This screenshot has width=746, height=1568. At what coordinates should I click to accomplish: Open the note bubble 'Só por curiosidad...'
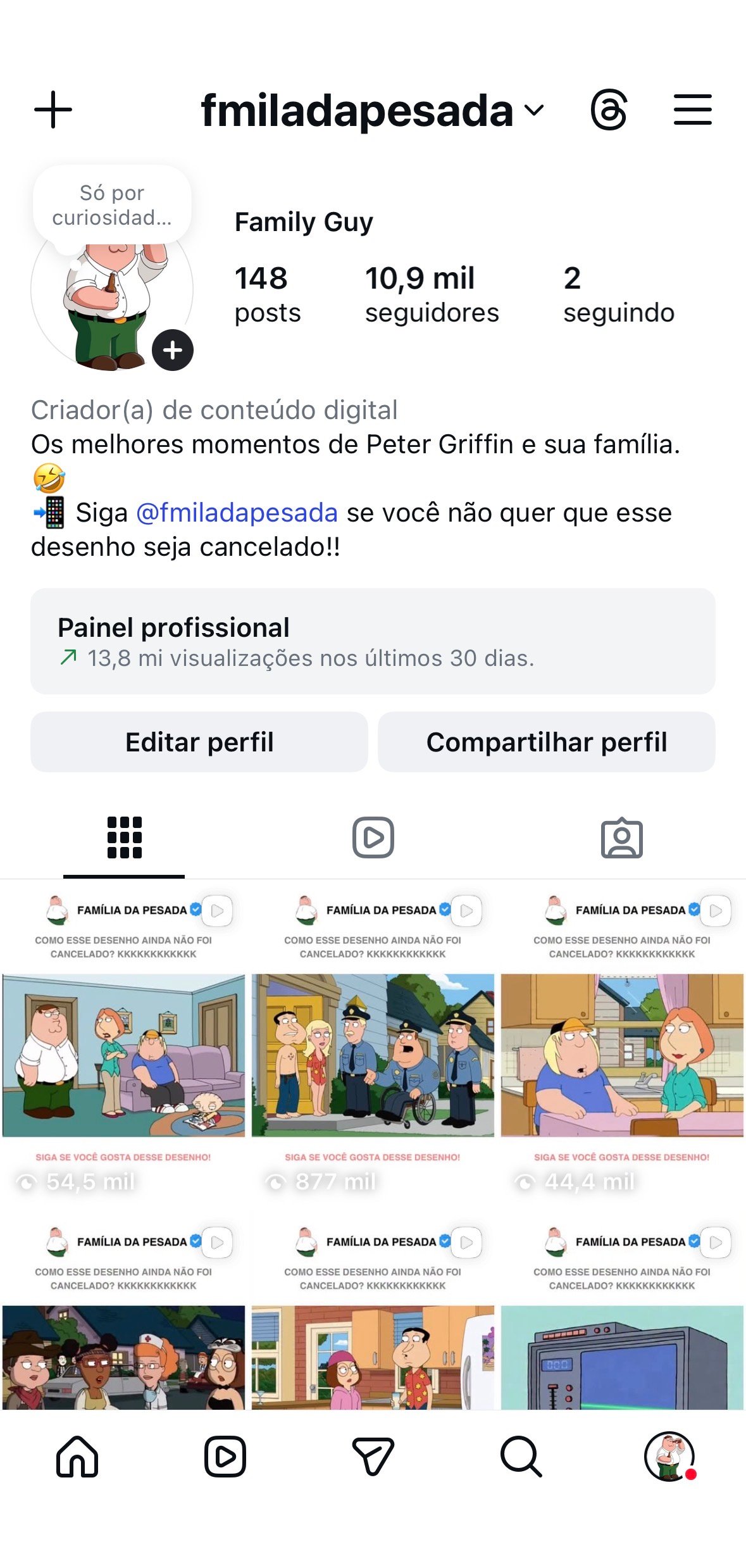tap(112, 205)
